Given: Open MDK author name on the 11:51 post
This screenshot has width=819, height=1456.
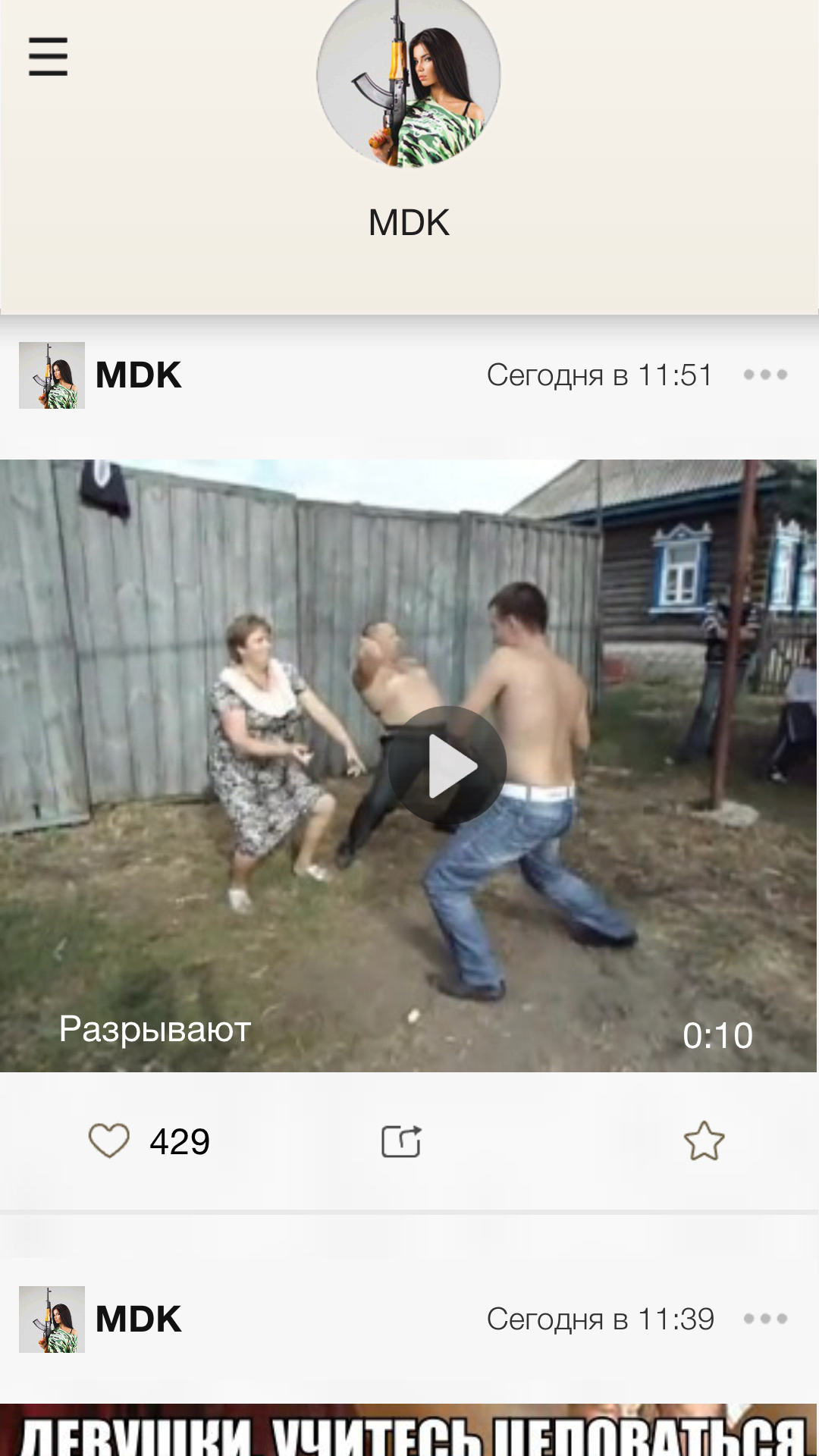Looking at the screenshot, I should tap(138, 375).
